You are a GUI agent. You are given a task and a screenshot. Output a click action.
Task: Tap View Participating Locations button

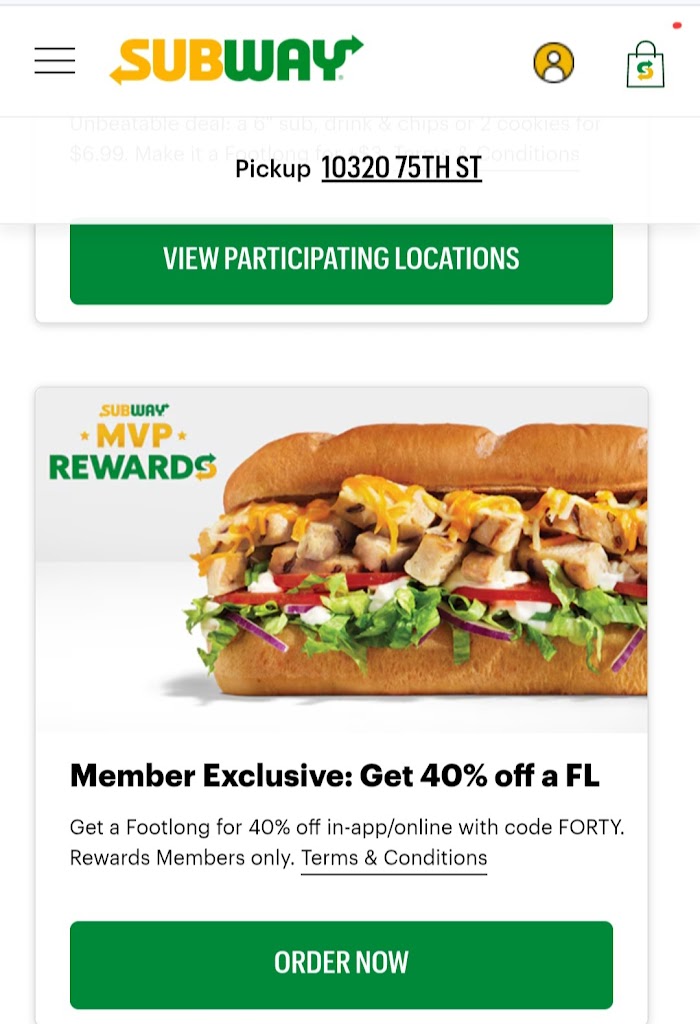[x=341, y=259]
